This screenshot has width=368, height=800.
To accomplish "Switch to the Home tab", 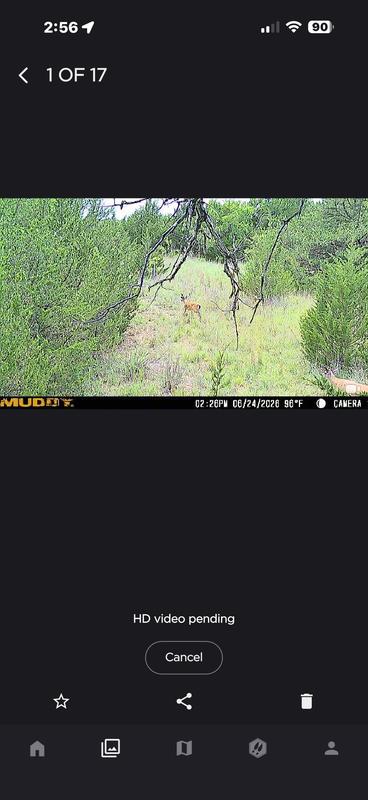I will tap(37, 748).
